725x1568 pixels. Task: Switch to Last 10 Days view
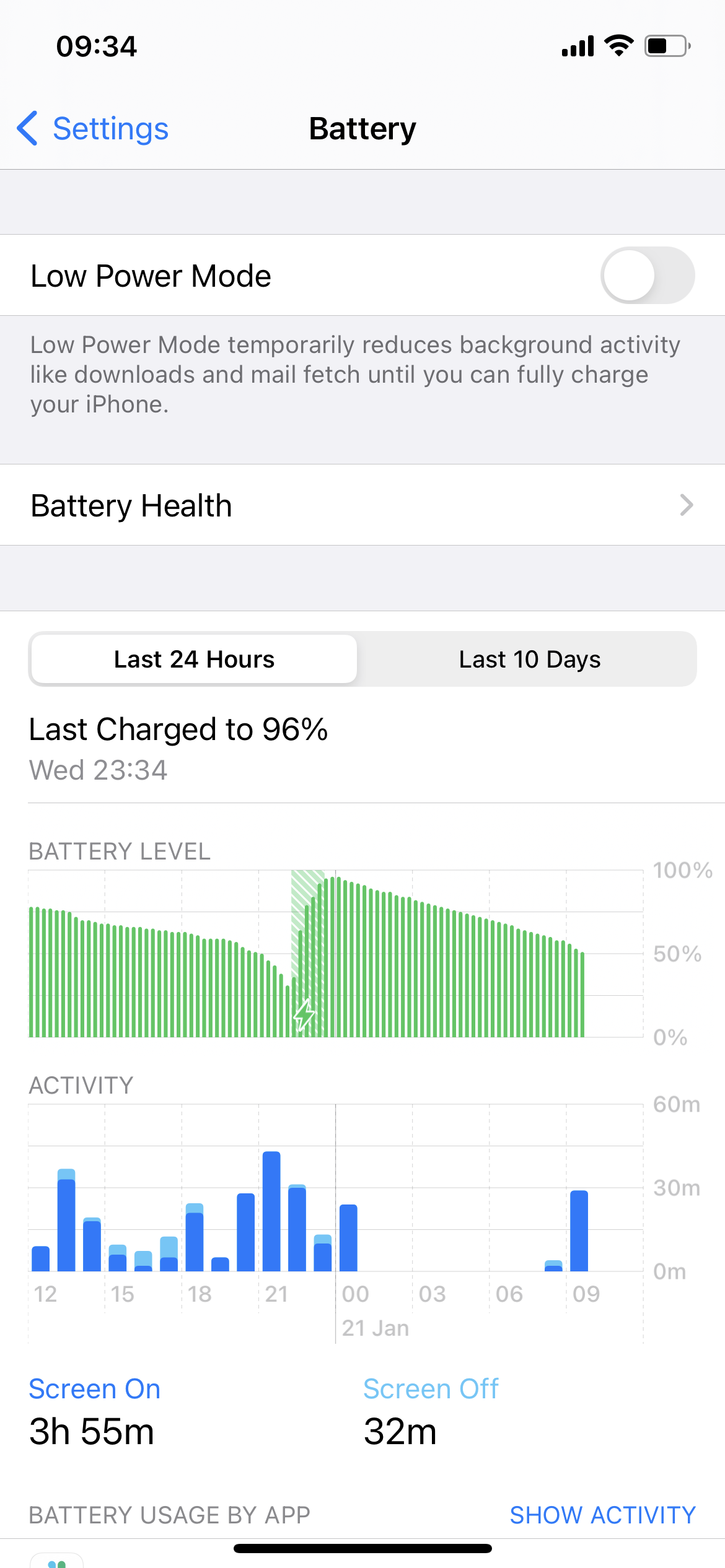[529, 660]
